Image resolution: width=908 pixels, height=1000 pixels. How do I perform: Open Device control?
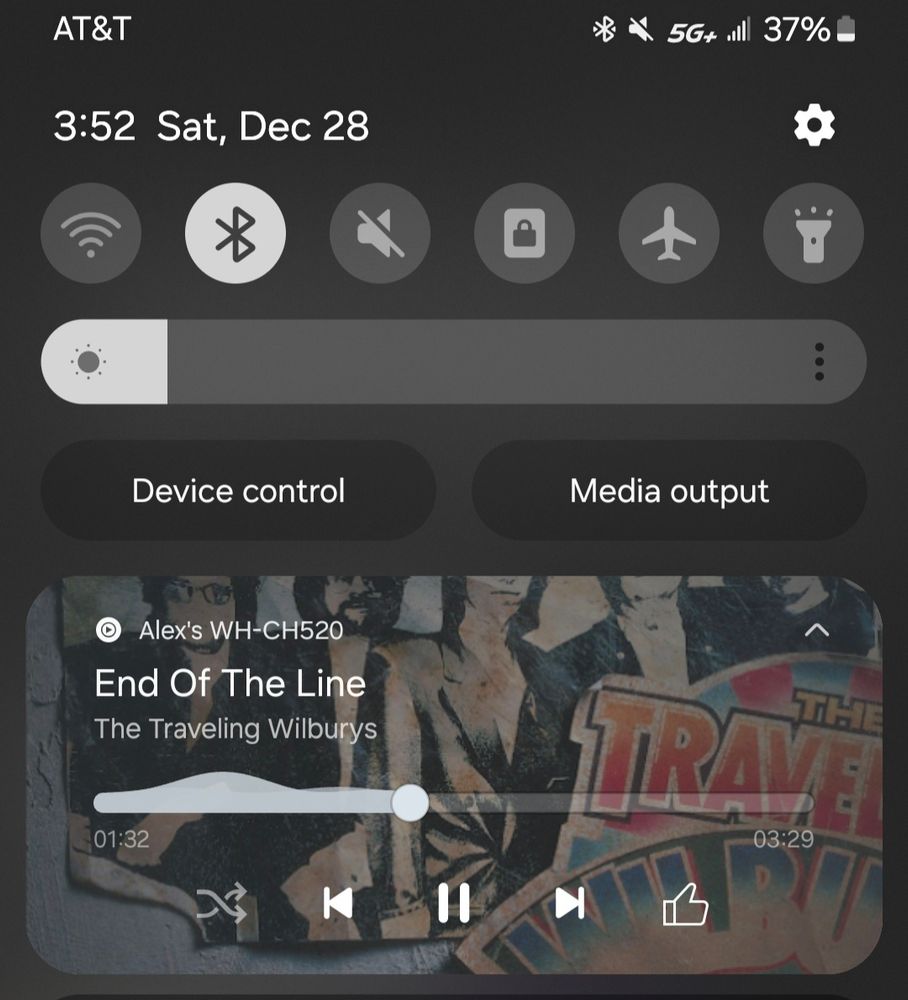click(x=238, y=491)
